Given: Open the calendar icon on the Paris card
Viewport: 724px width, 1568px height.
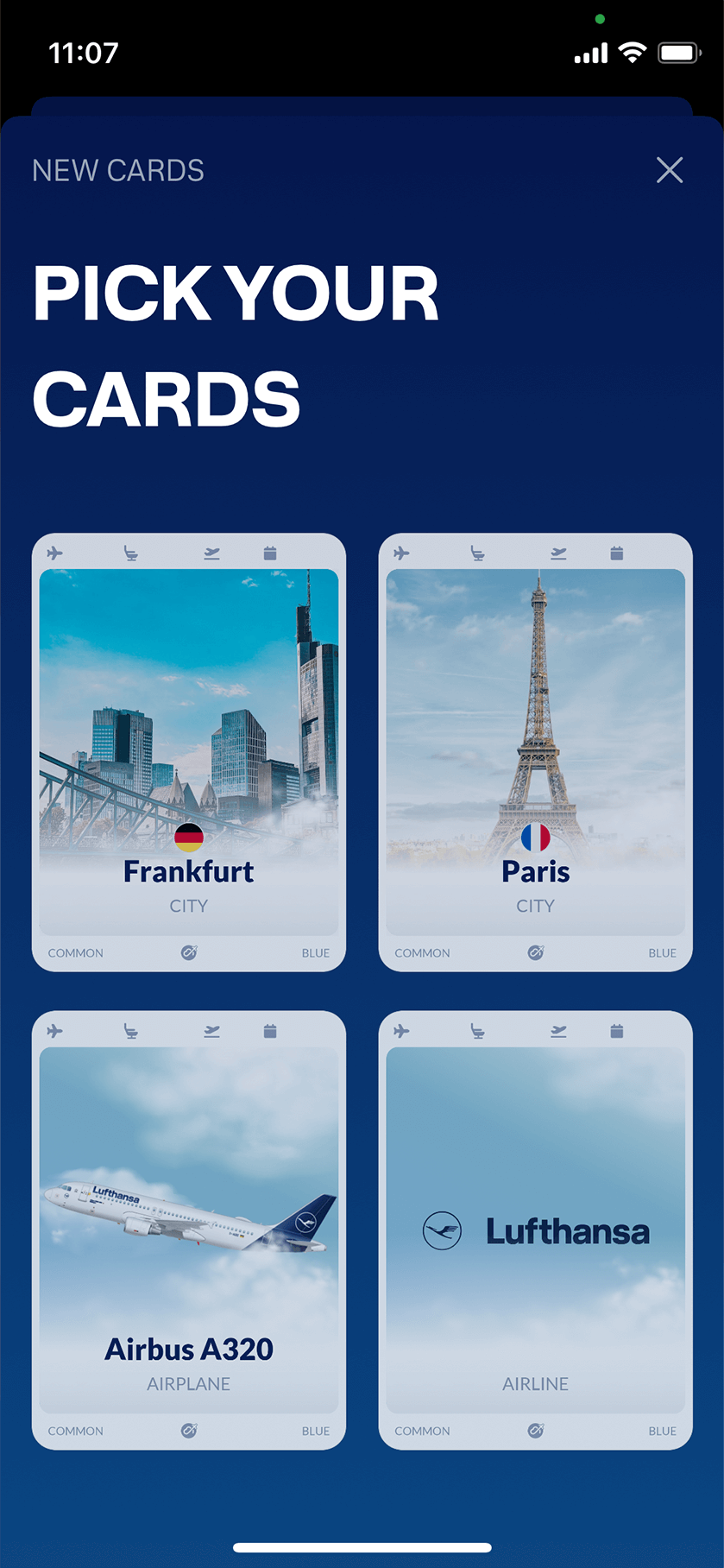Looking at the screenshot, I should tap(617, 553).
